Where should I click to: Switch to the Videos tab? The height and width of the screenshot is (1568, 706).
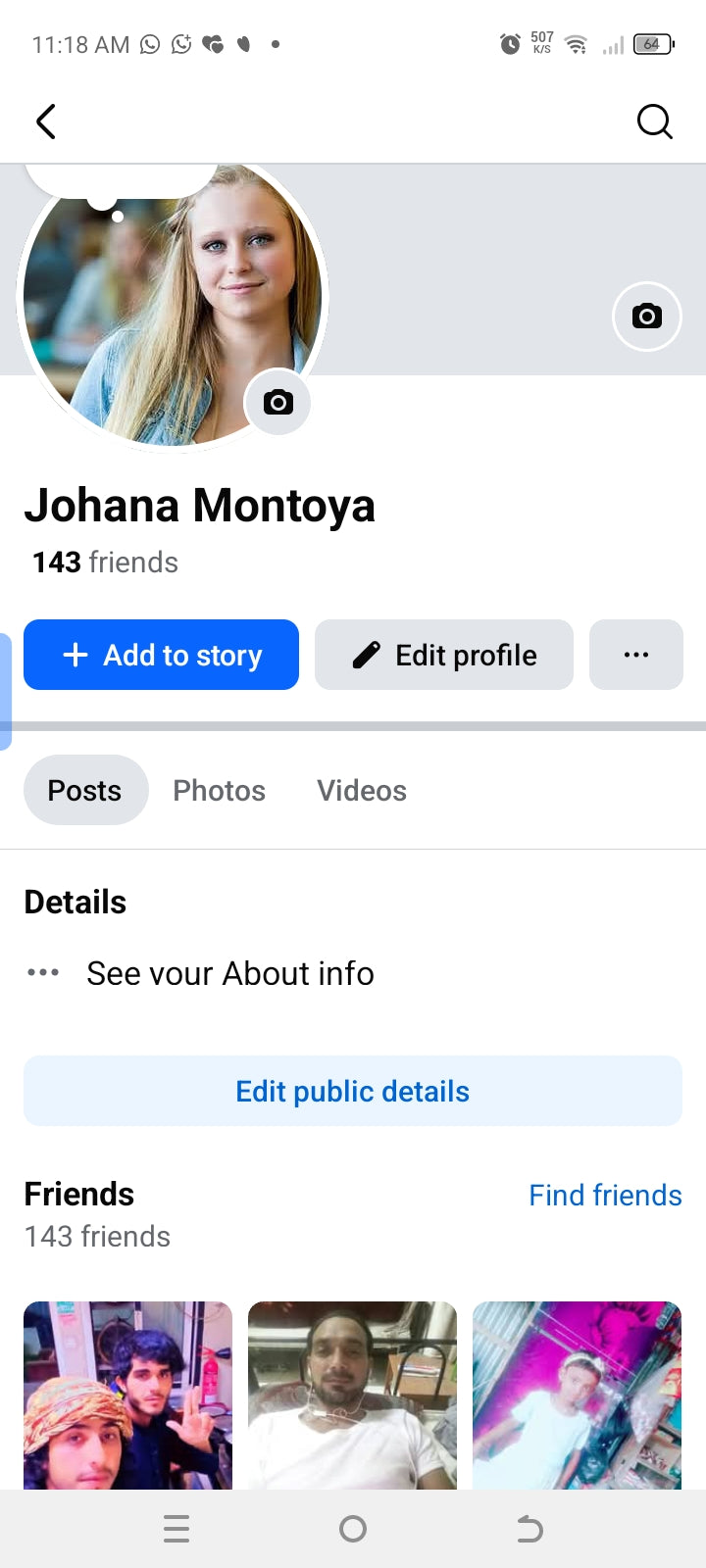click(x=361, y=790)
